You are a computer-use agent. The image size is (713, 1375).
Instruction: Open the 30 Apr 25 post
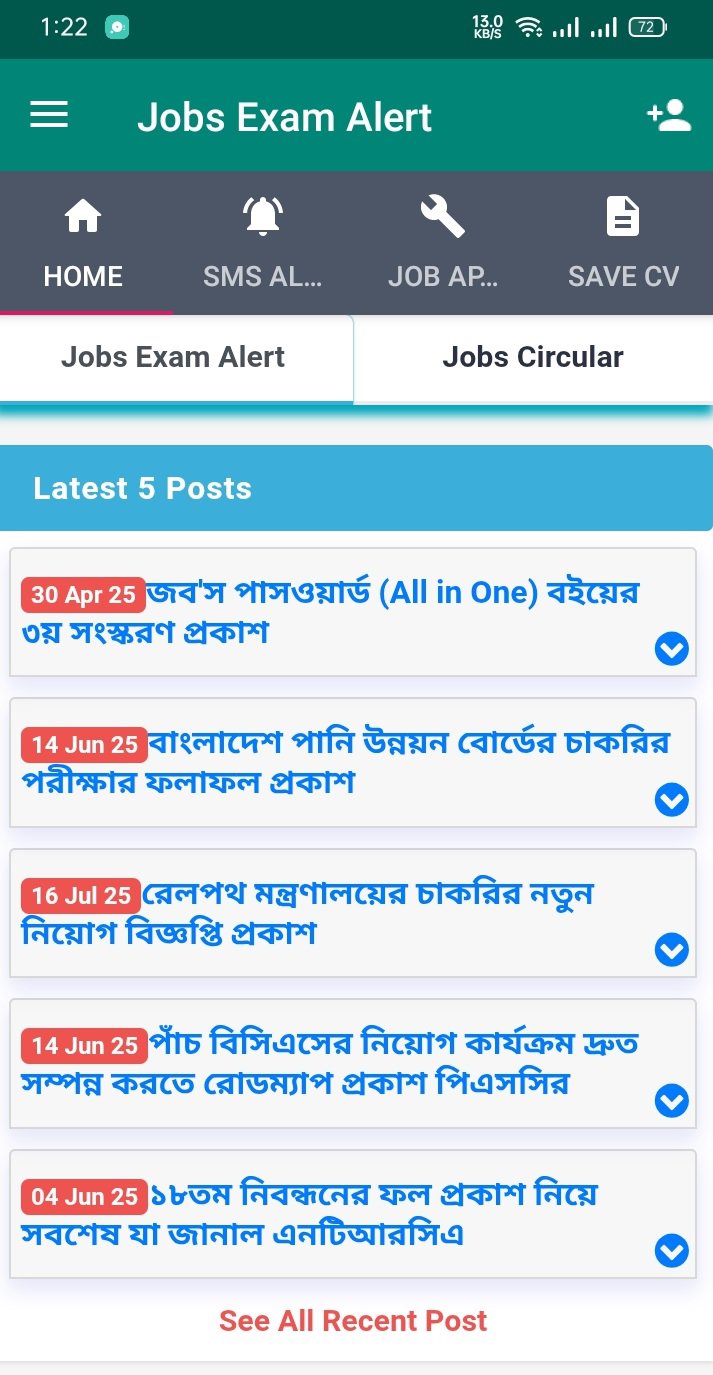tap(330, 612)
